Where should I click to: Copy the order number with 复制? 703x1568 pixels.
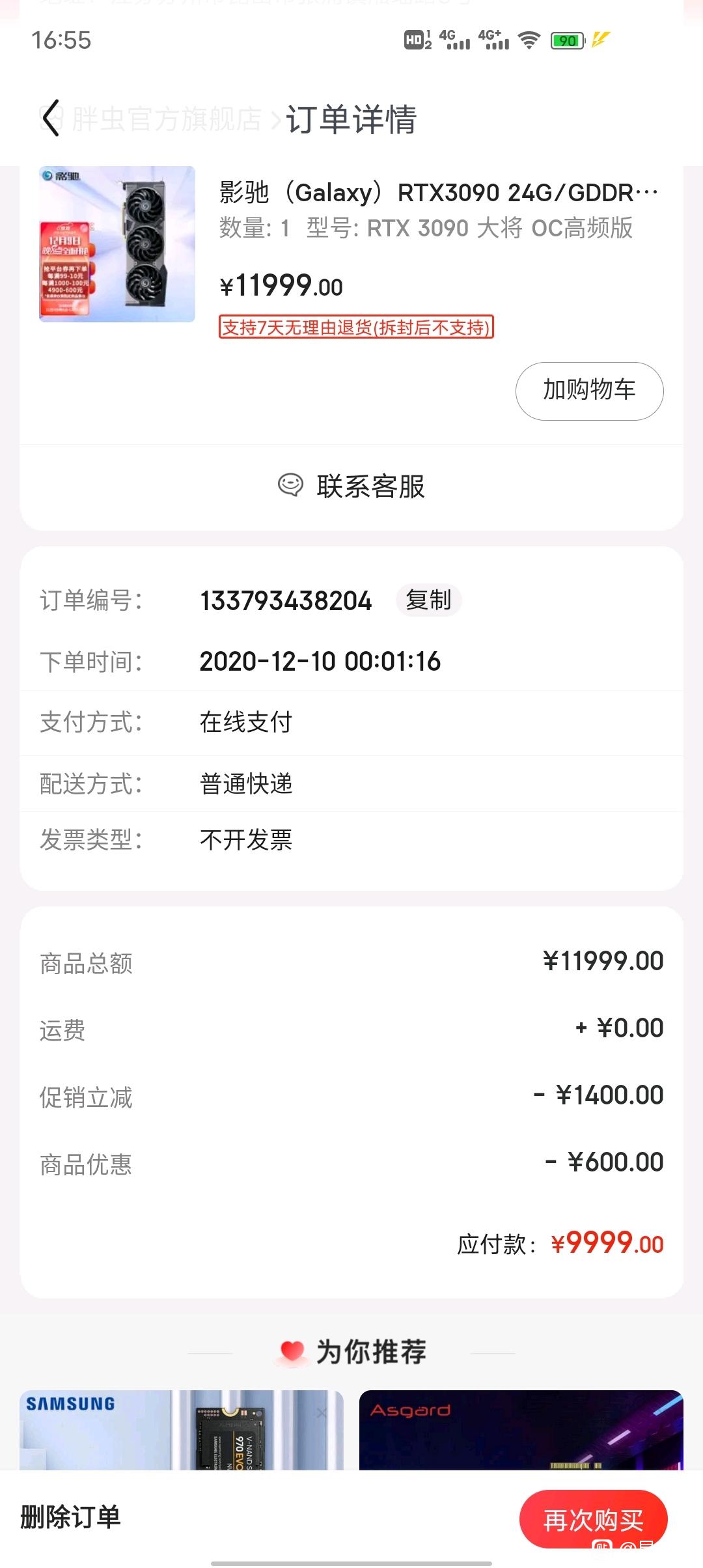(428, 600)
